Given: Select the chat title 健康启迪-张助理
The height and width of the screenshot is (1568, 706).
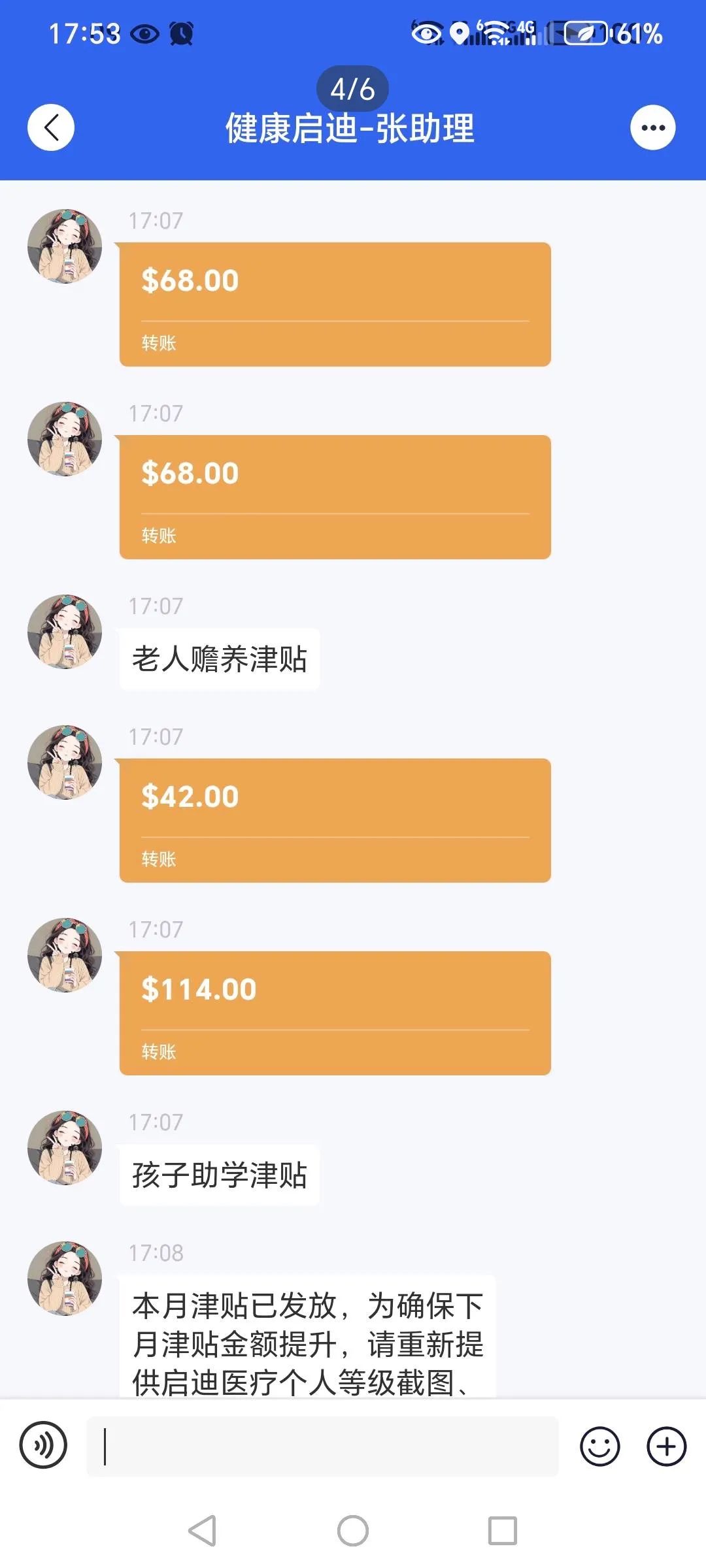Looking at the screenshot, I should 351,131.
